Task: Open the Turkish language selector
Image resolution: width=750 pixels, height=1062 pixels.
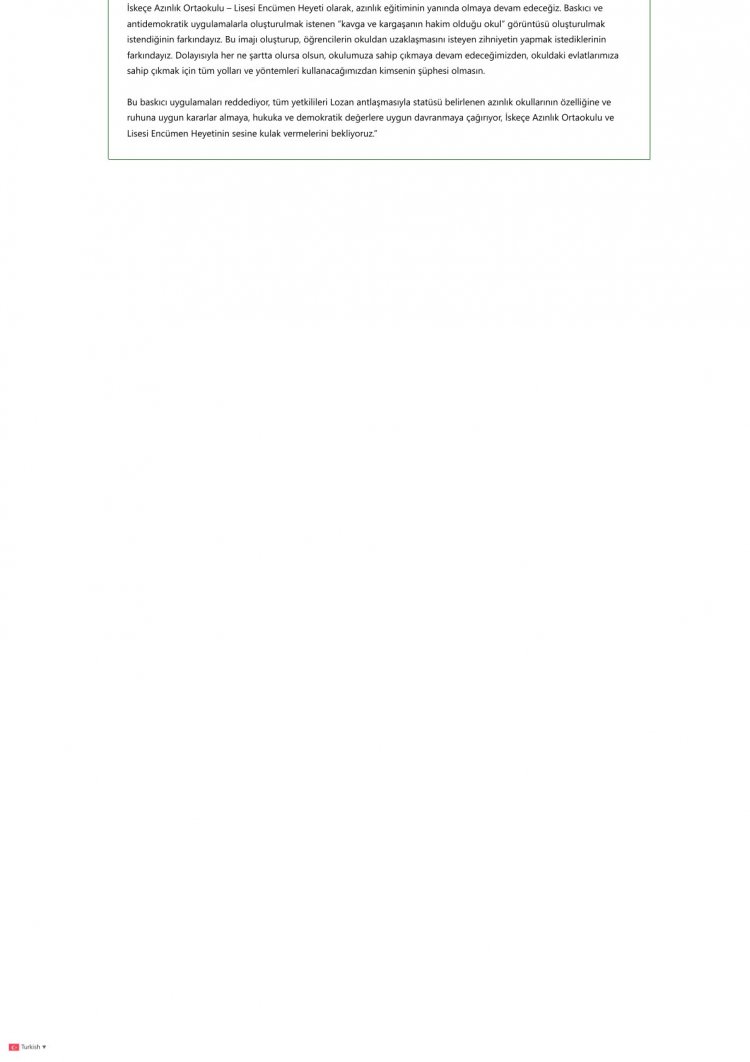Action: [29, 1047]
